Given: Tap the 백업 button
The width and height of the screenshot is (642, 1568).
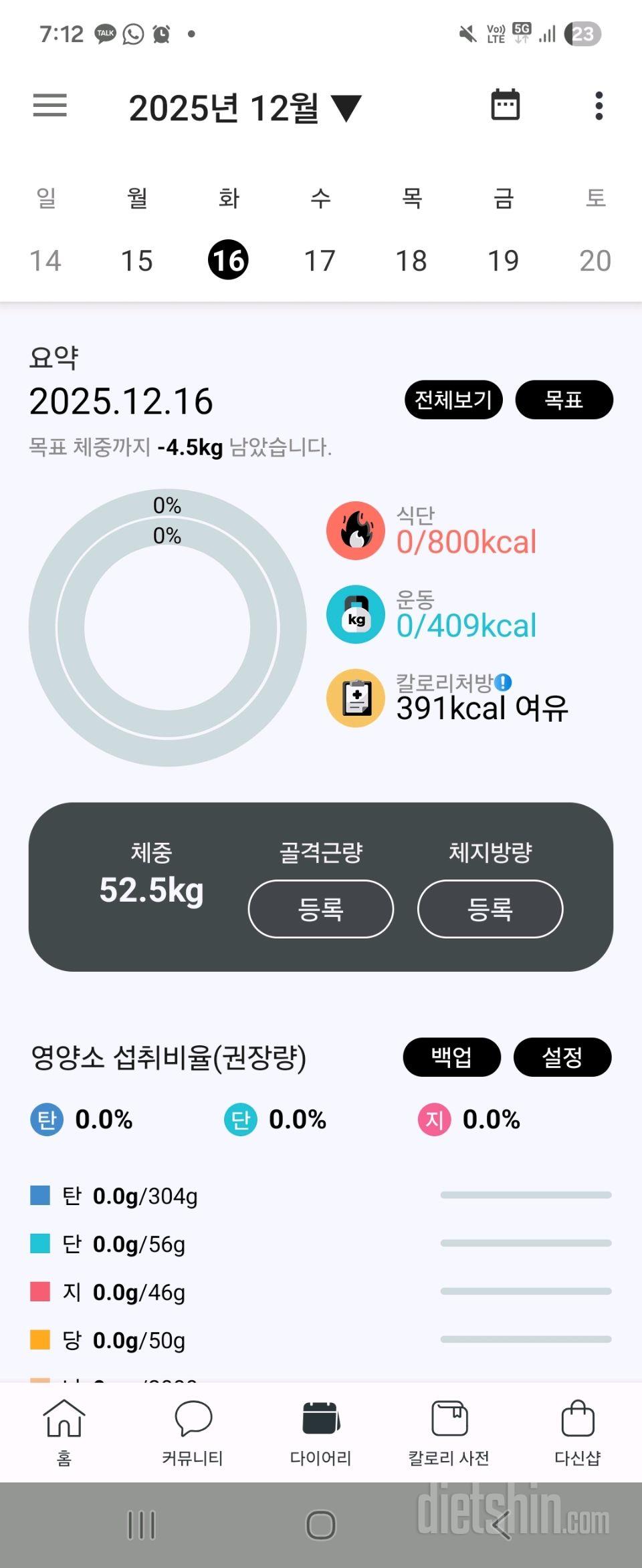Looking at the screenshot, I should [451, 1057].
